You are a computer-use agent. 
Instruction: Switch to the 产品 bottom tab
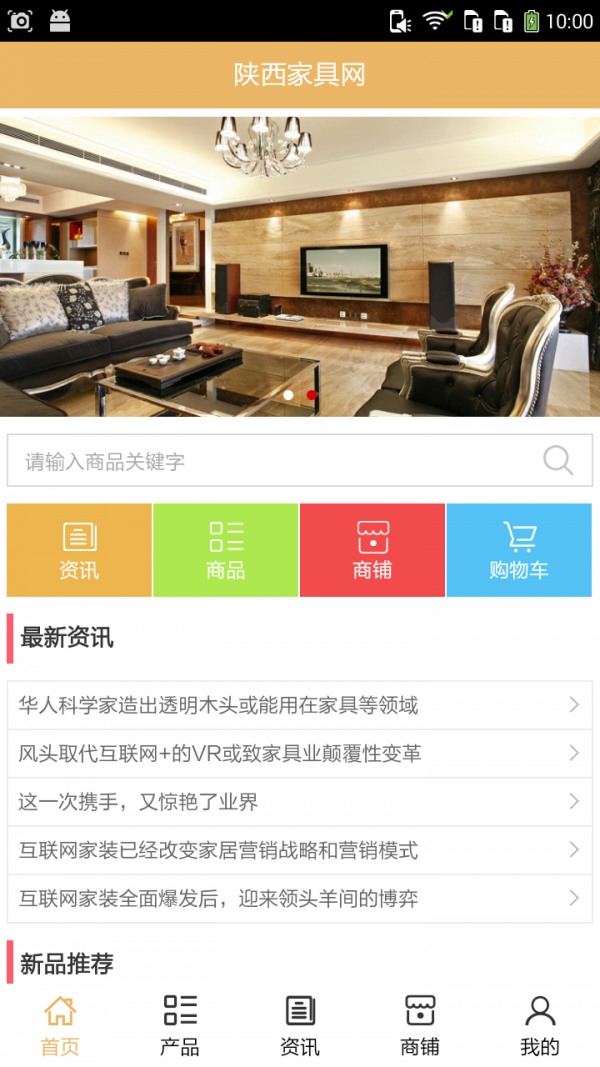[x=180, y=1025]
